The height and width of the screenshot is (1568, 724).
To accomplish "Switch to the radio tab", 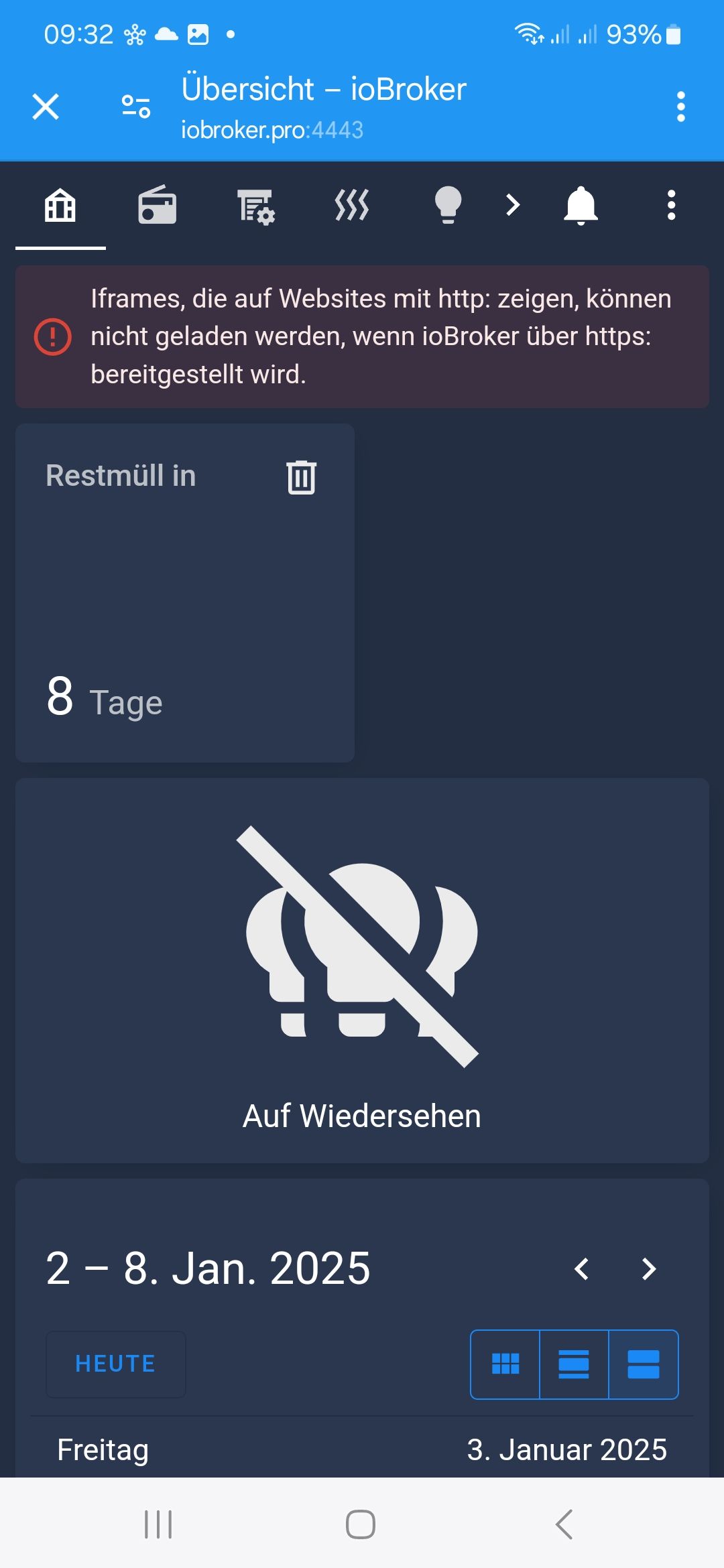I will (158, 205).
